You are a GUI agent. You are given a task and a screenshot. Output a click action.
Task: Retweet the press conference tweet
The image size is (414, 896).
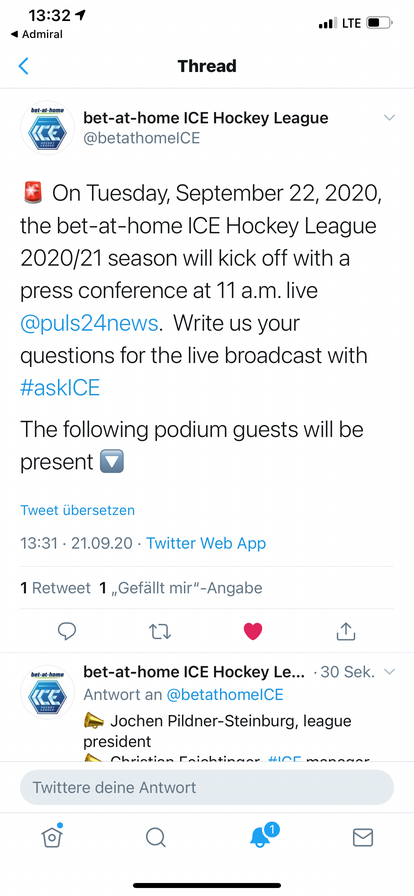click(x=160, y=631)
